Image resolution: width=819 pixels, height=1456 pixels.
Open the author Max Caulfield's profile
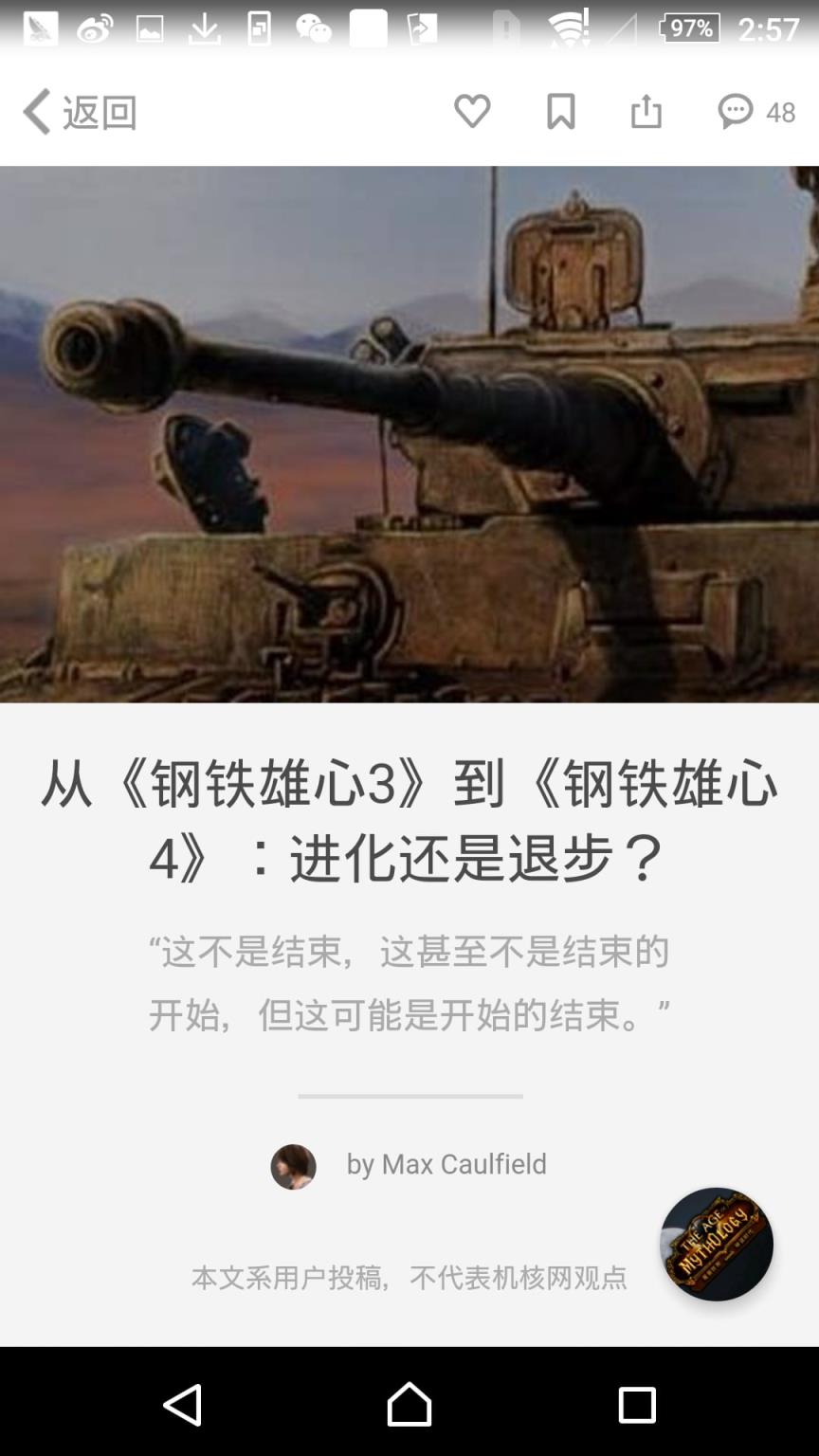click(x=447, y=1165)
